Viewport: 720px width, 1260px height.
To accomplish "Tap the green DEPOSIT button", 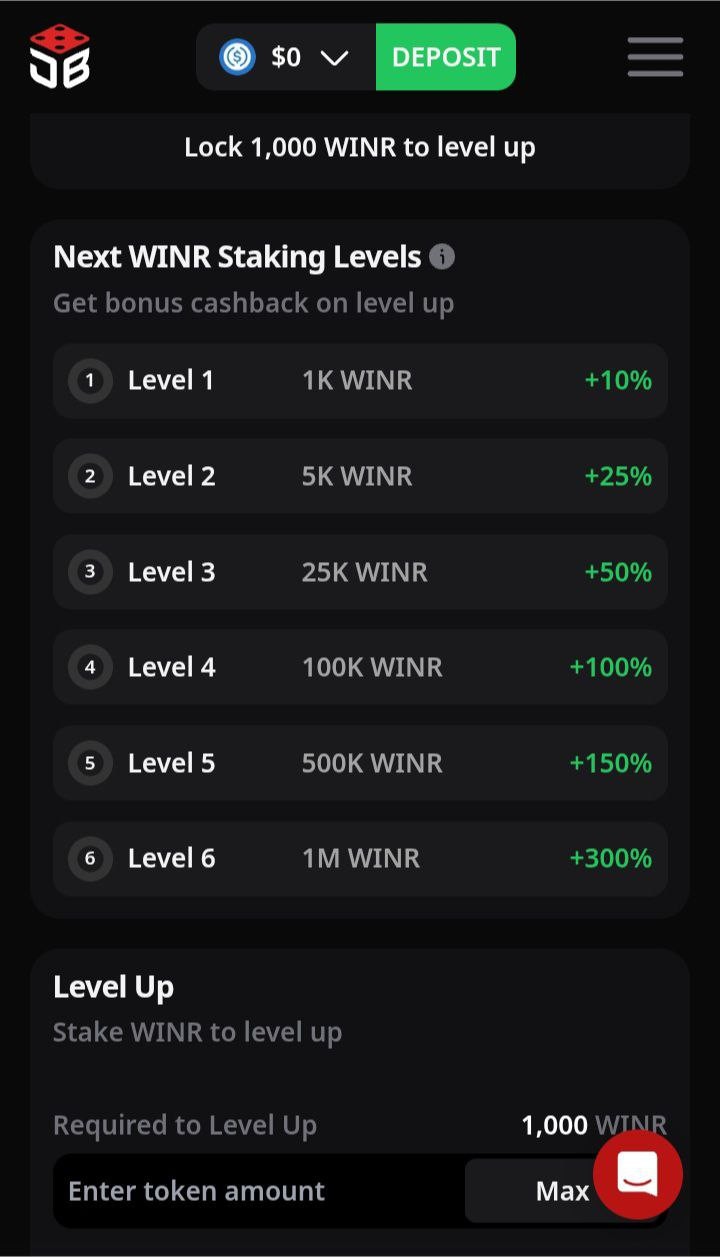I will click(446, 57).
